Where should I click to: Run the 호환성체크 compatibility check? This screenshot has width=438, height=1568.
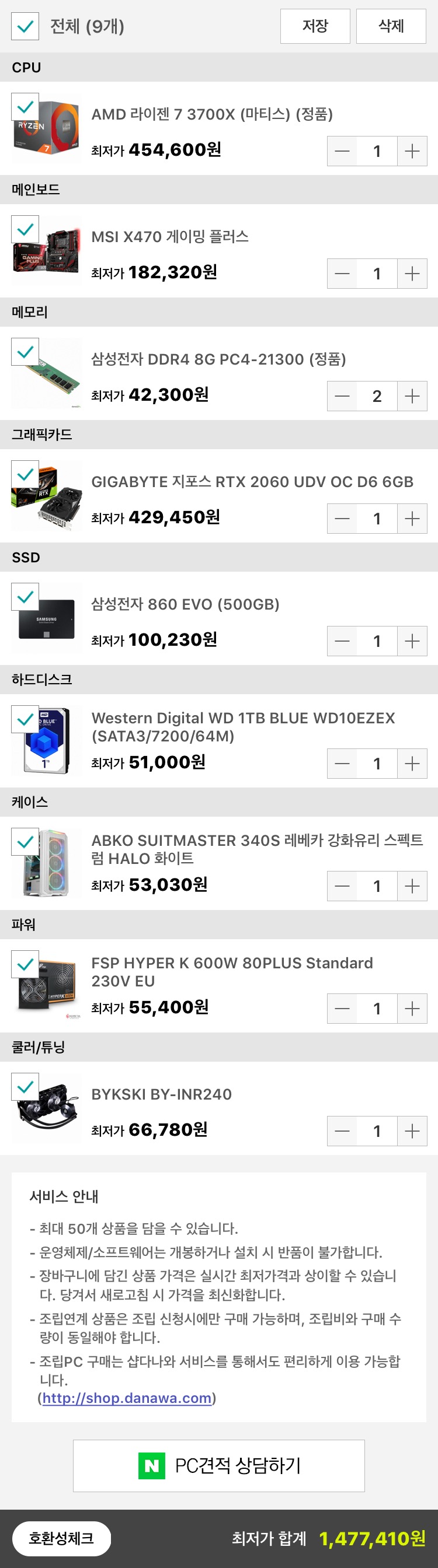tap(61, 1539)
